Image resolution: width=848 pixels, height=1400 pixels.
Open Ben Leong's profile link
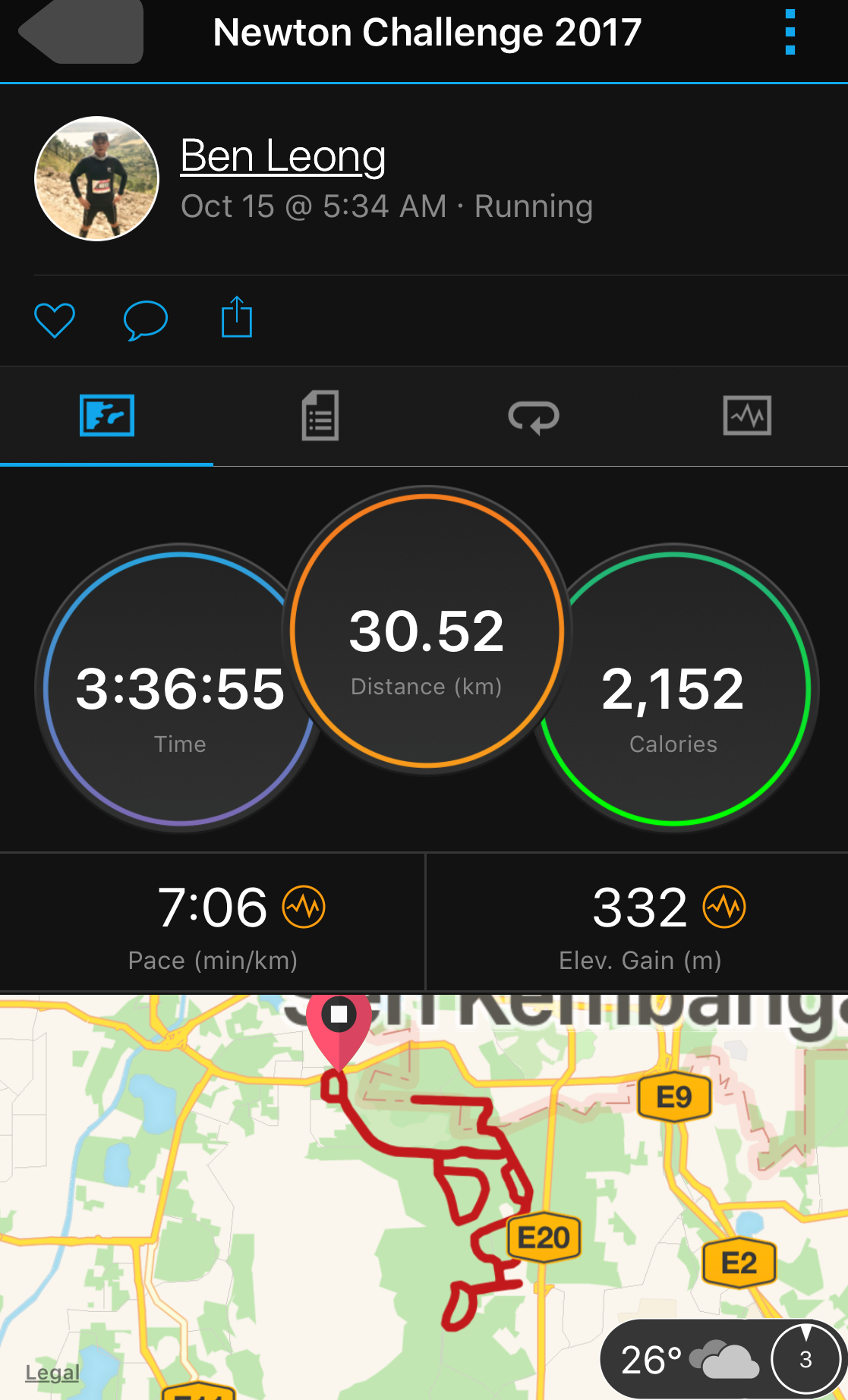(x=283, y=156)
